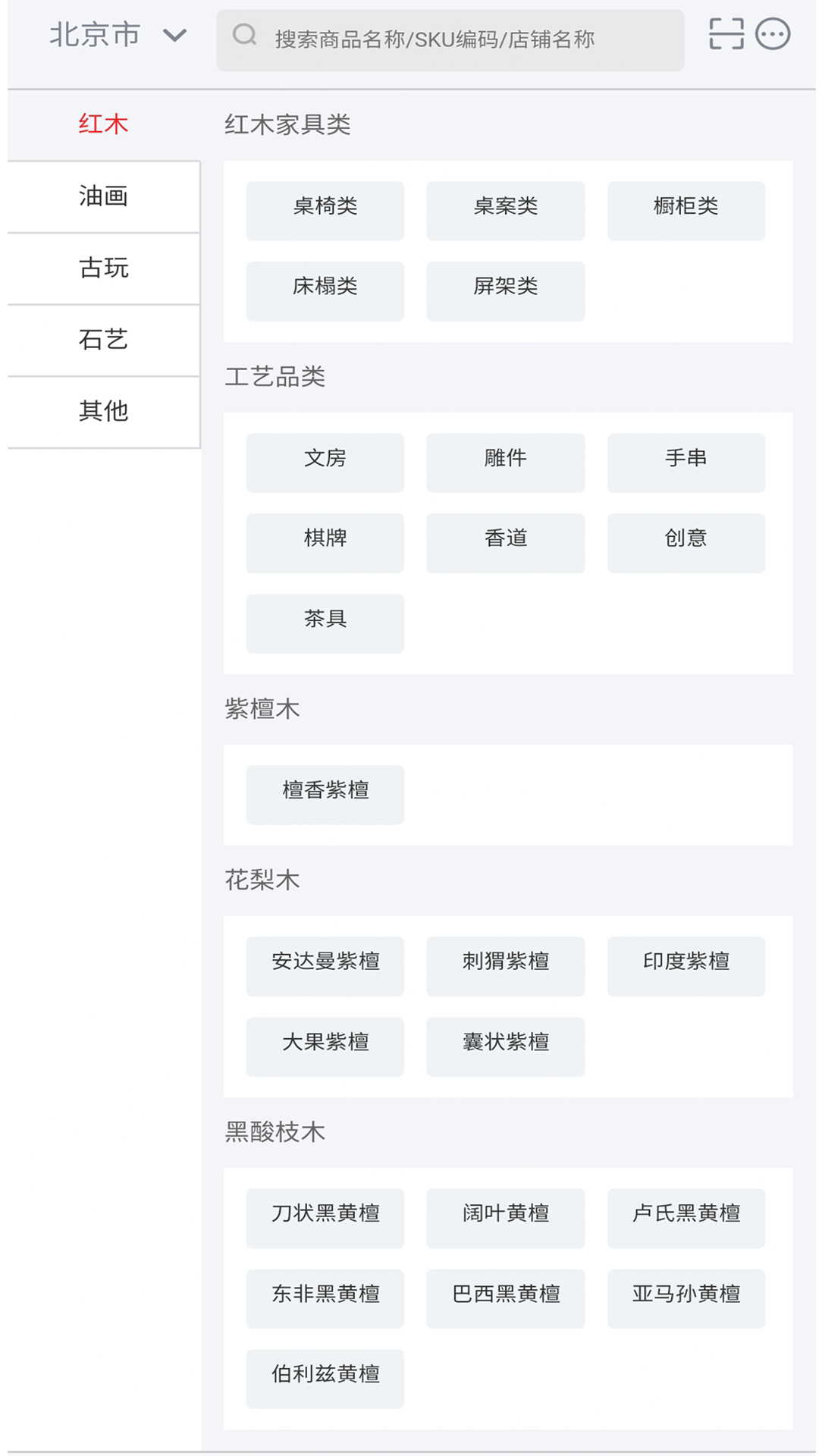Open the scan code icon
This screenshot has height=1456, width=819.
[x=726, y=34]
